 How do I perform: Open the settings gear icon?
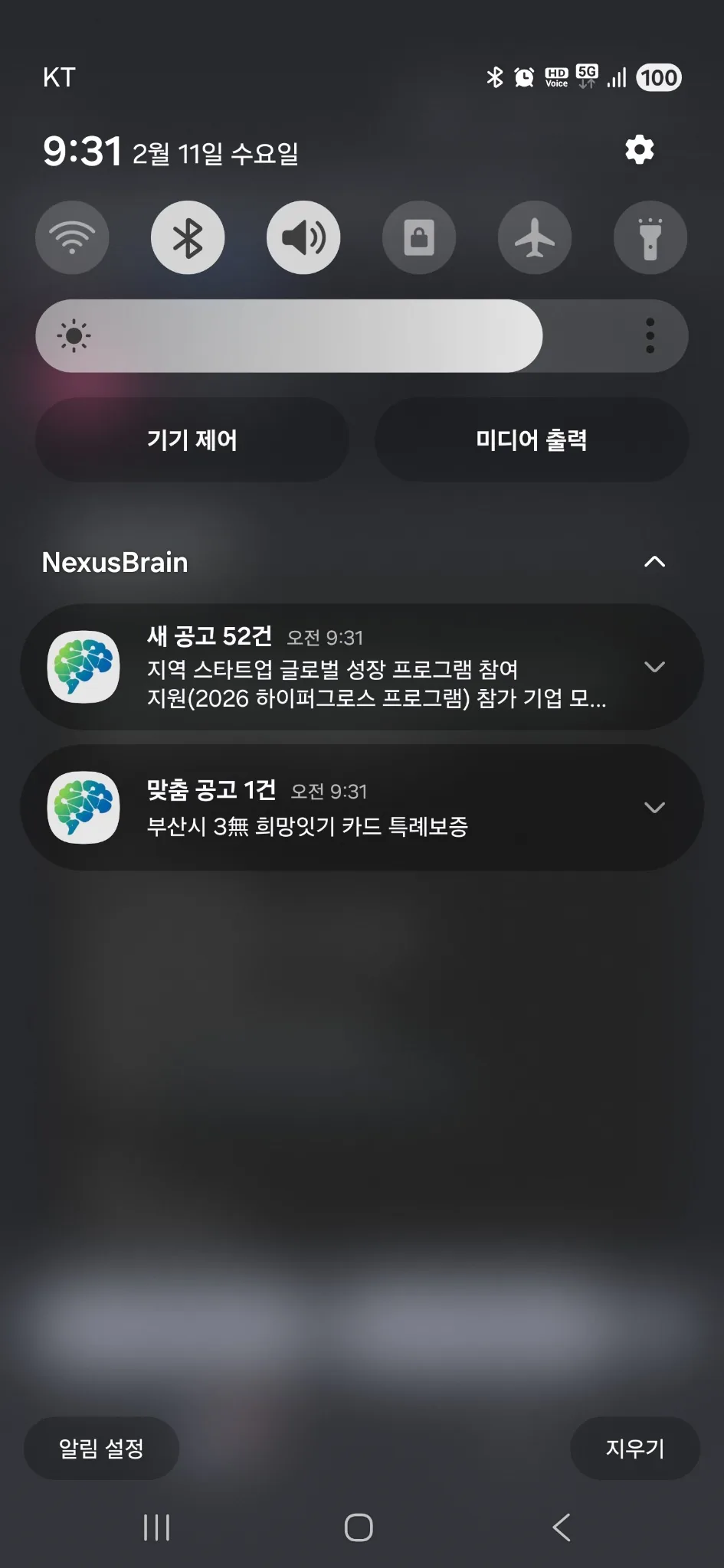(639, 150)
